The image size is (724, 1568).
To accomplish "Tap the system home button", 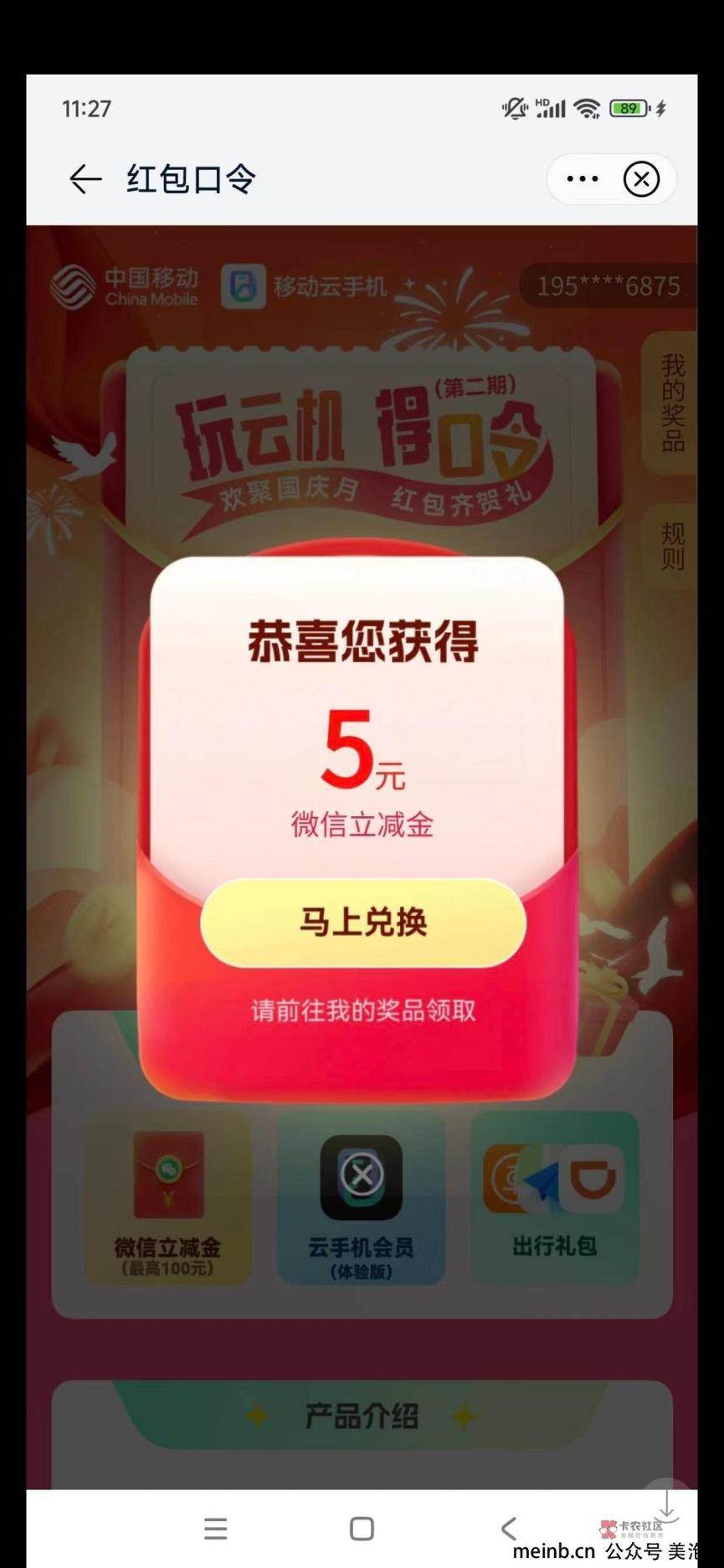I will (x=362, y=1528).
